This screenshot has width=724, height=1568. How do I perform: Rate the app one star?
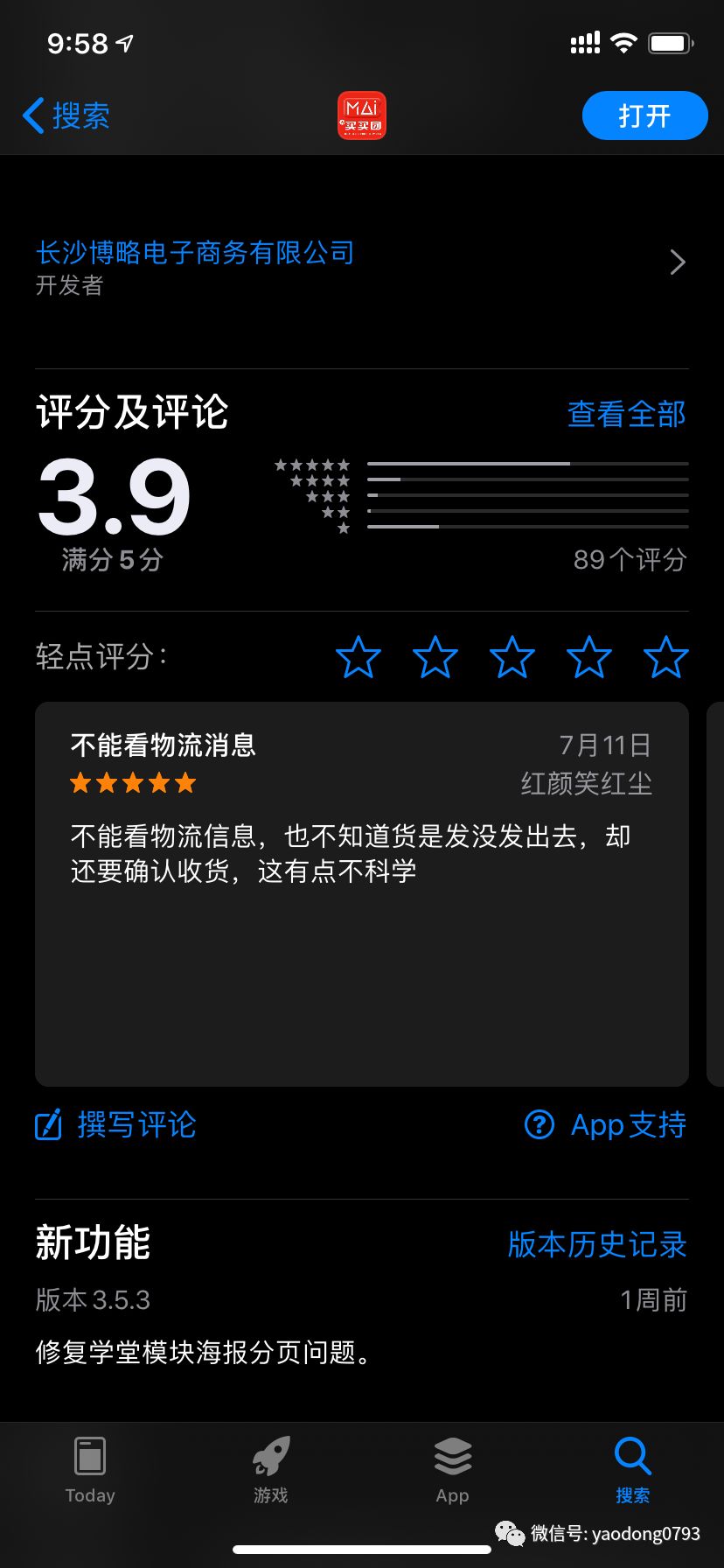(x=359, y=657)
